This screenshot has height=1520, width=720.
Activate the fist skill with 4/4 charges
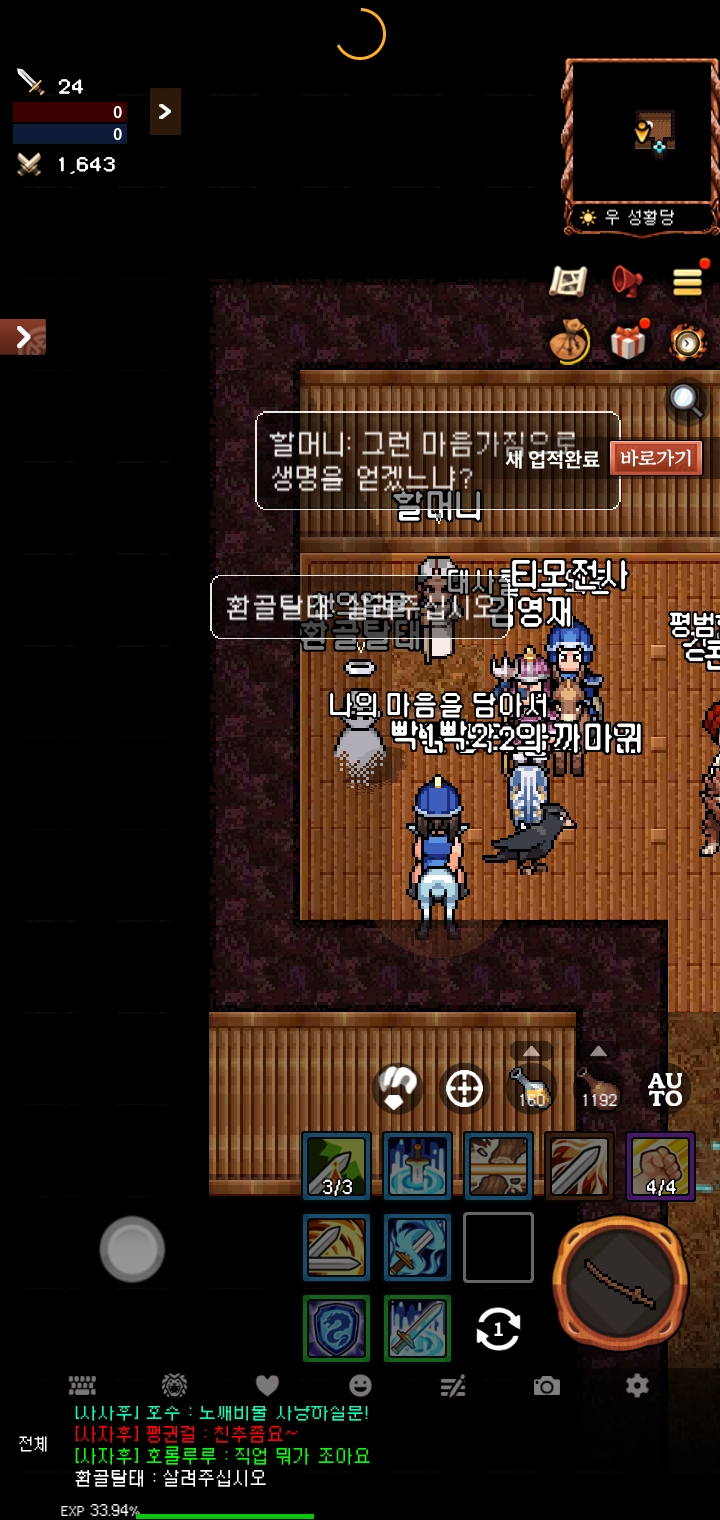[660, 1166]
